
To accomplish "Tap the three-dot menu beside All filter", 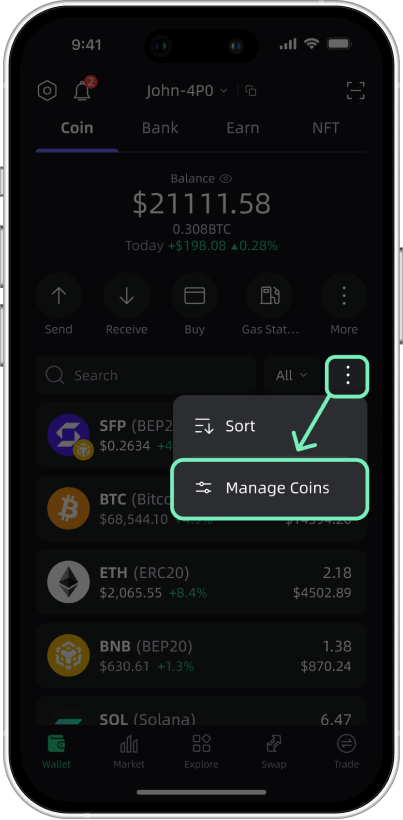I will click(x=348, y=375).
